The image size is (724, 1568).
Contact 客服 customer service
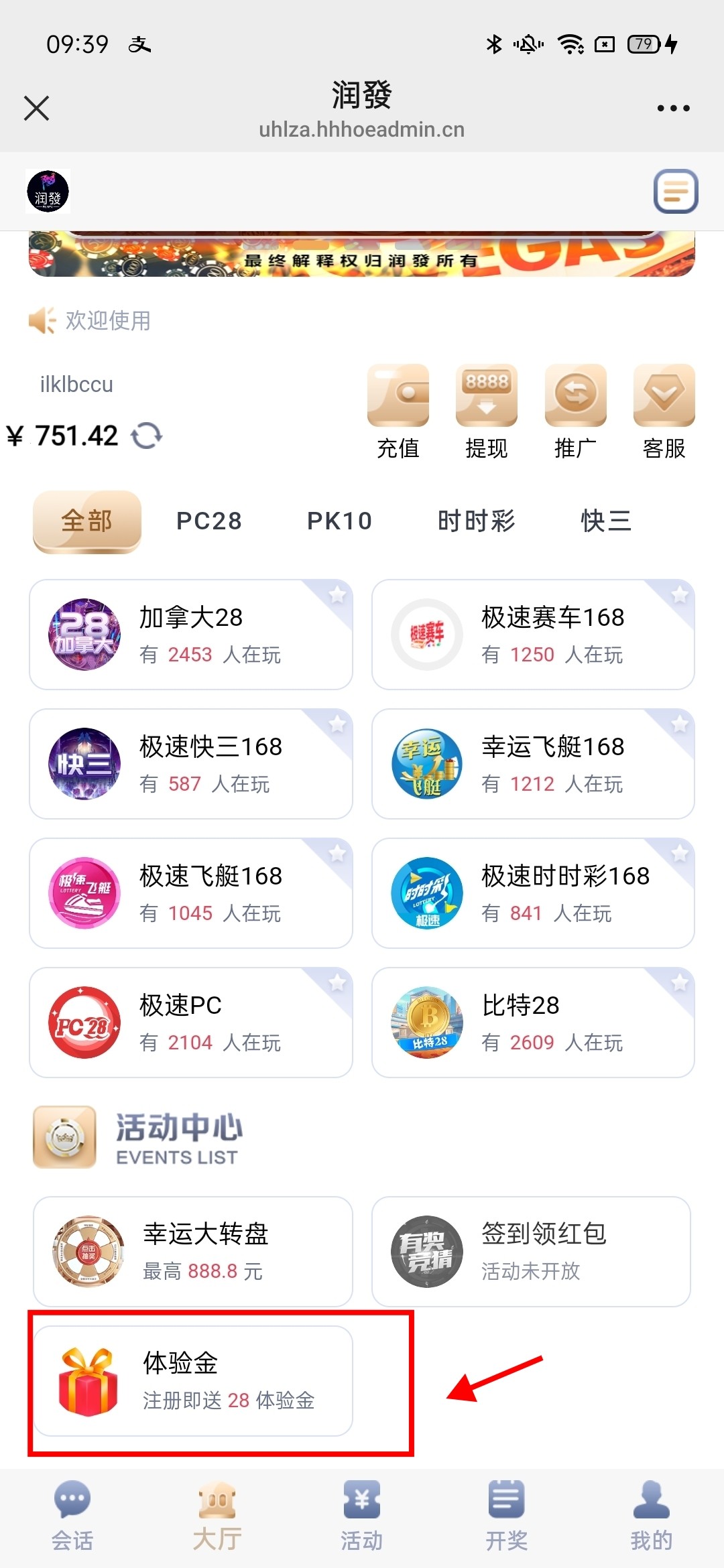pos(664,411)
